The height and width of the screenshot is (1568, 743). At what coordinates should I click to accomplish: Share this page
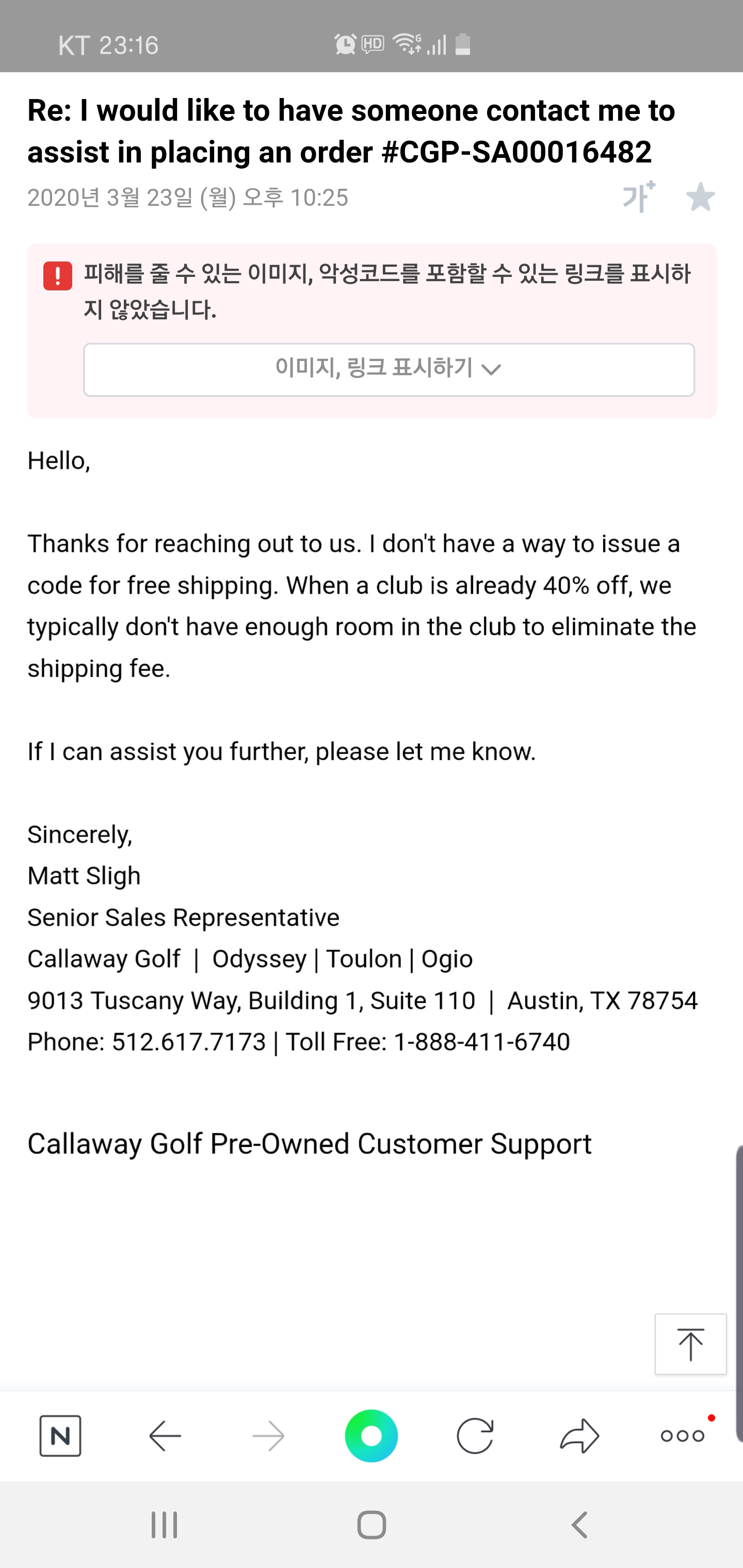[579, 1436]
